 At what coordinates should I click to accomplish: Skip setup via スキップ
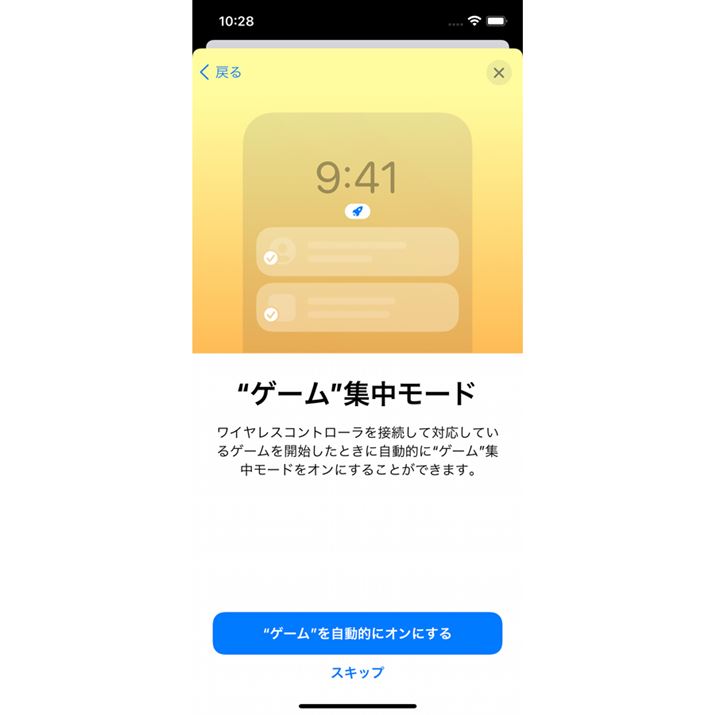pyautogui.click(x=357, y=673)
